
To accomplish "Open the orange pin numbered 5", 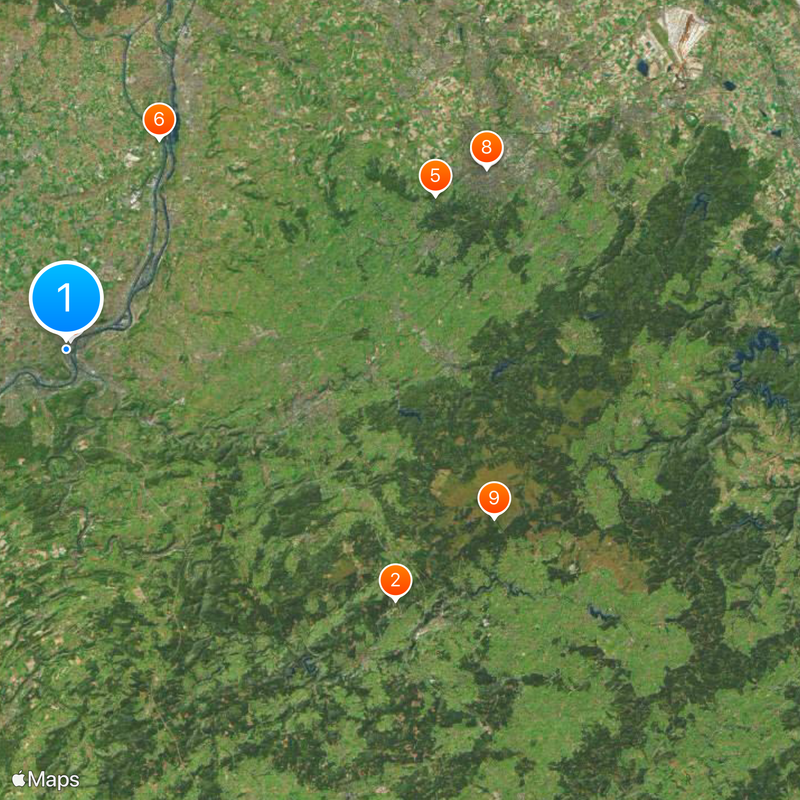I will click(435, 176).
